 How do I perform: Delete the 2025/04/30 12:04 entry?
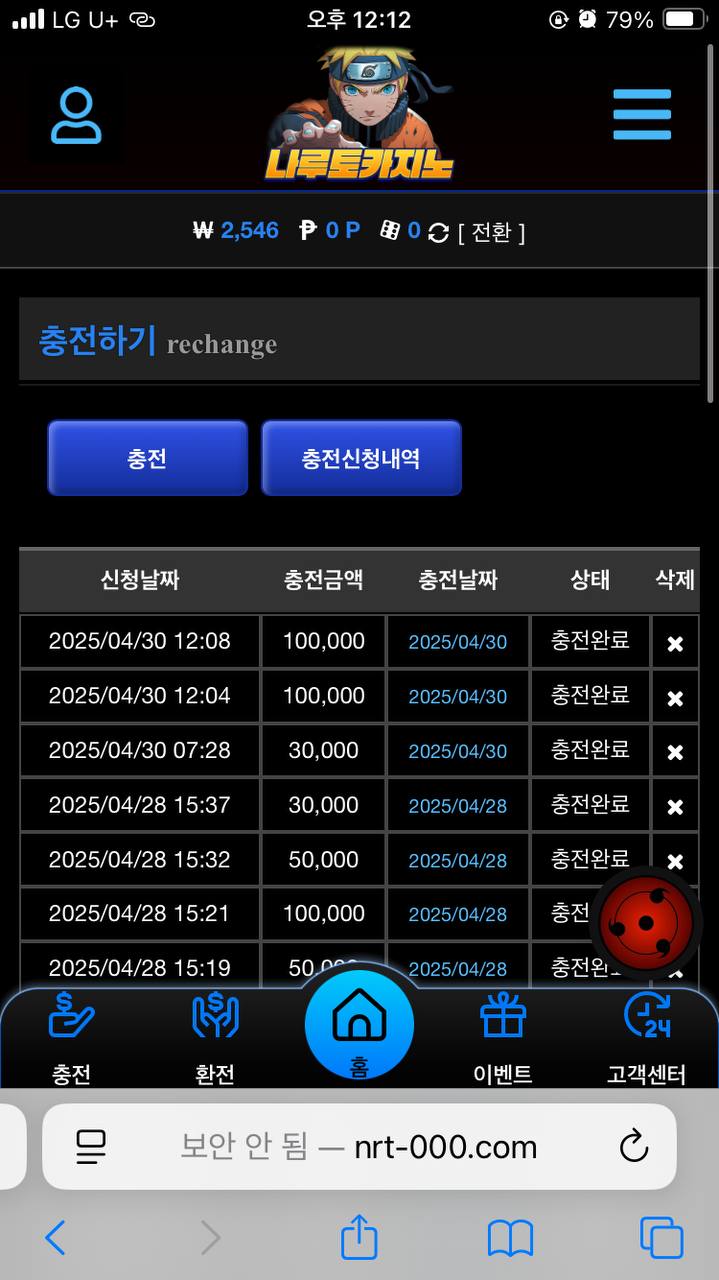(675, 698)
